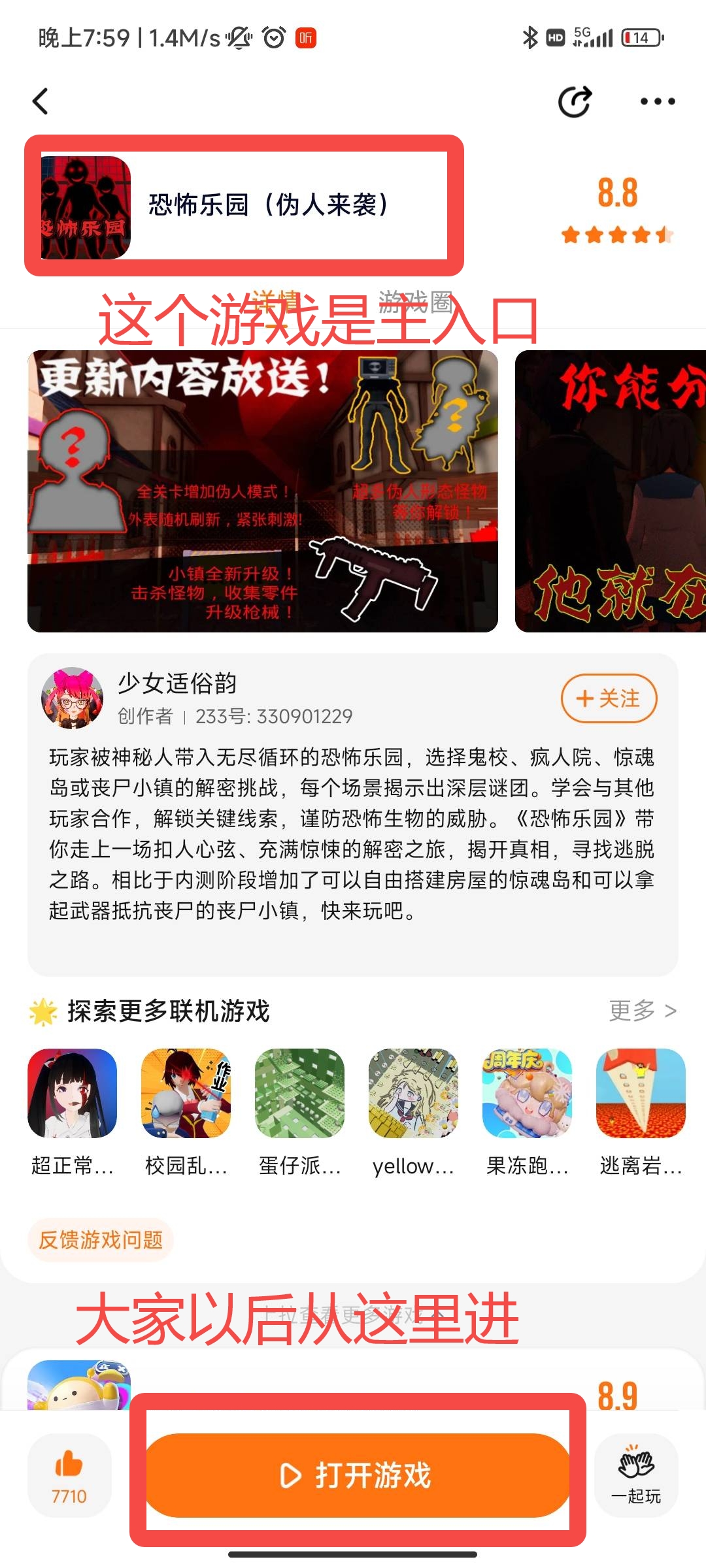Switch to the 详情 tab
Viewport: 706px width, 1568px height.
click(275, 302)
